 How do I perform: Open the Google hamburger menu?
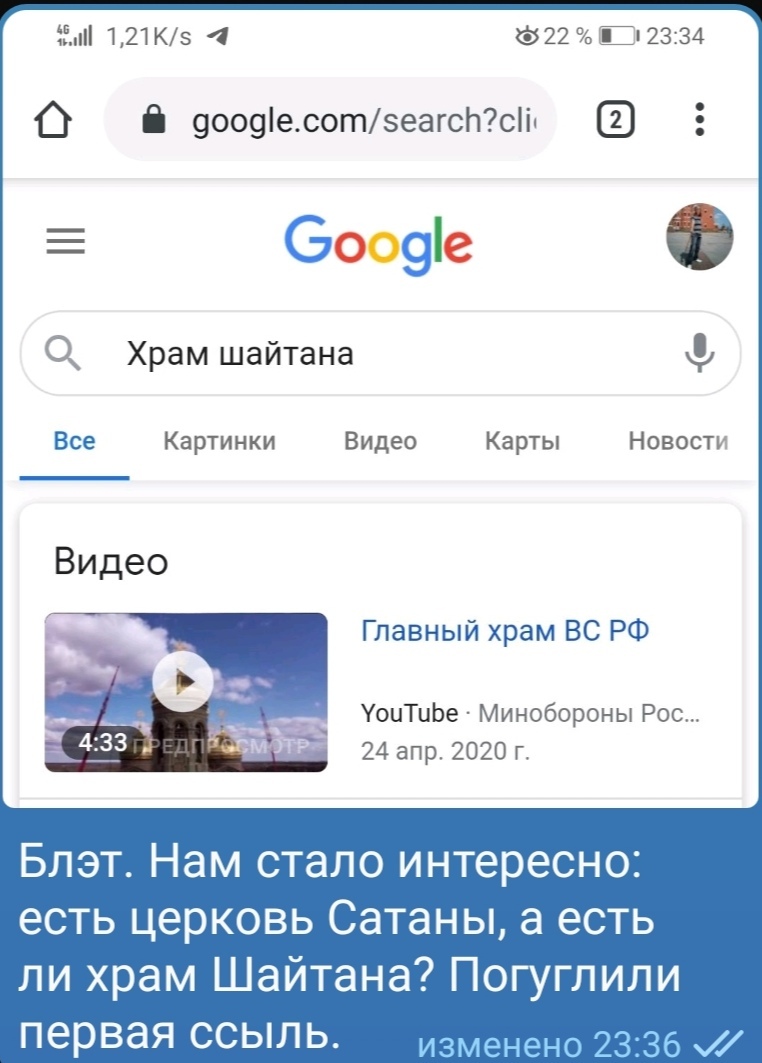[x=66, y=241]
